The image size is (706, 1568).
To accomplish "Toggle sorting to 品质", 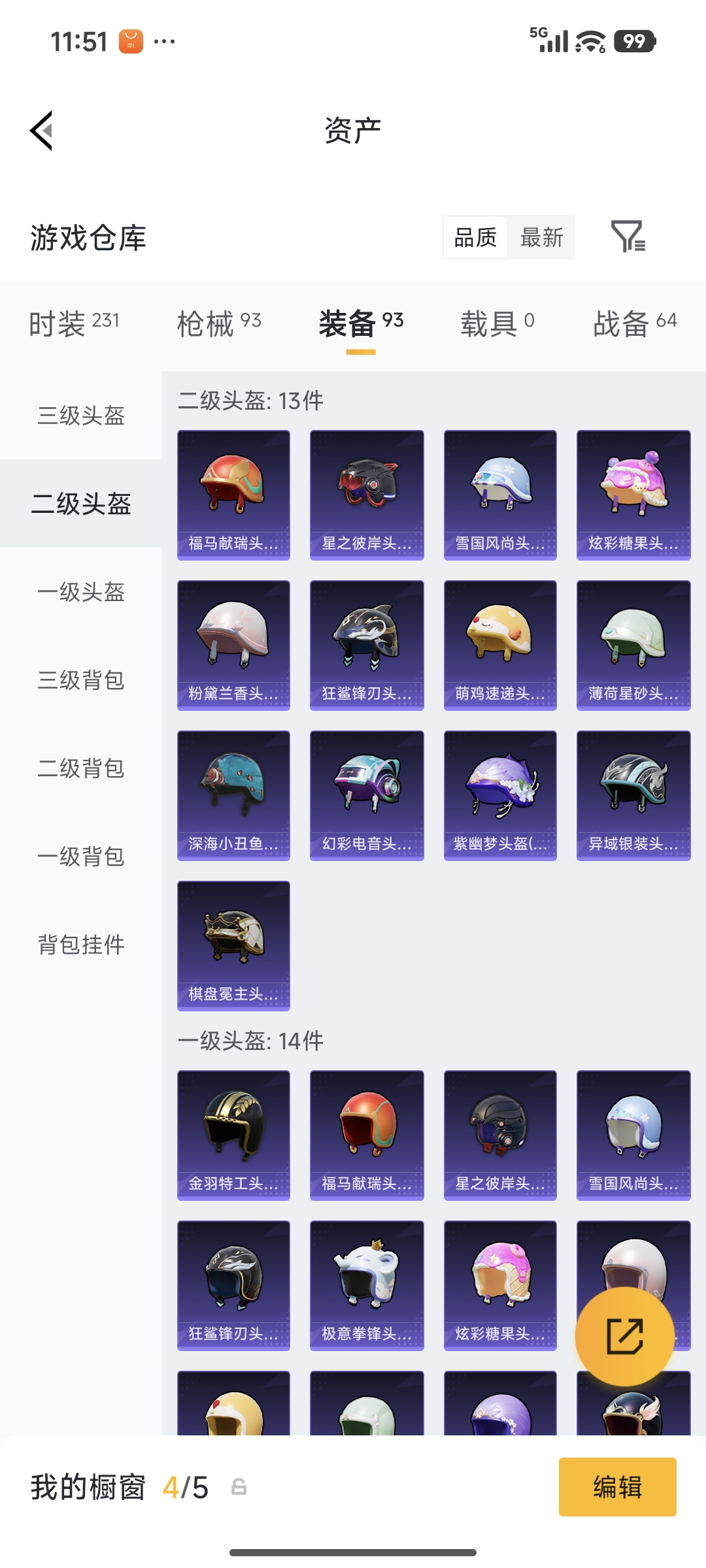I will 474,238.
